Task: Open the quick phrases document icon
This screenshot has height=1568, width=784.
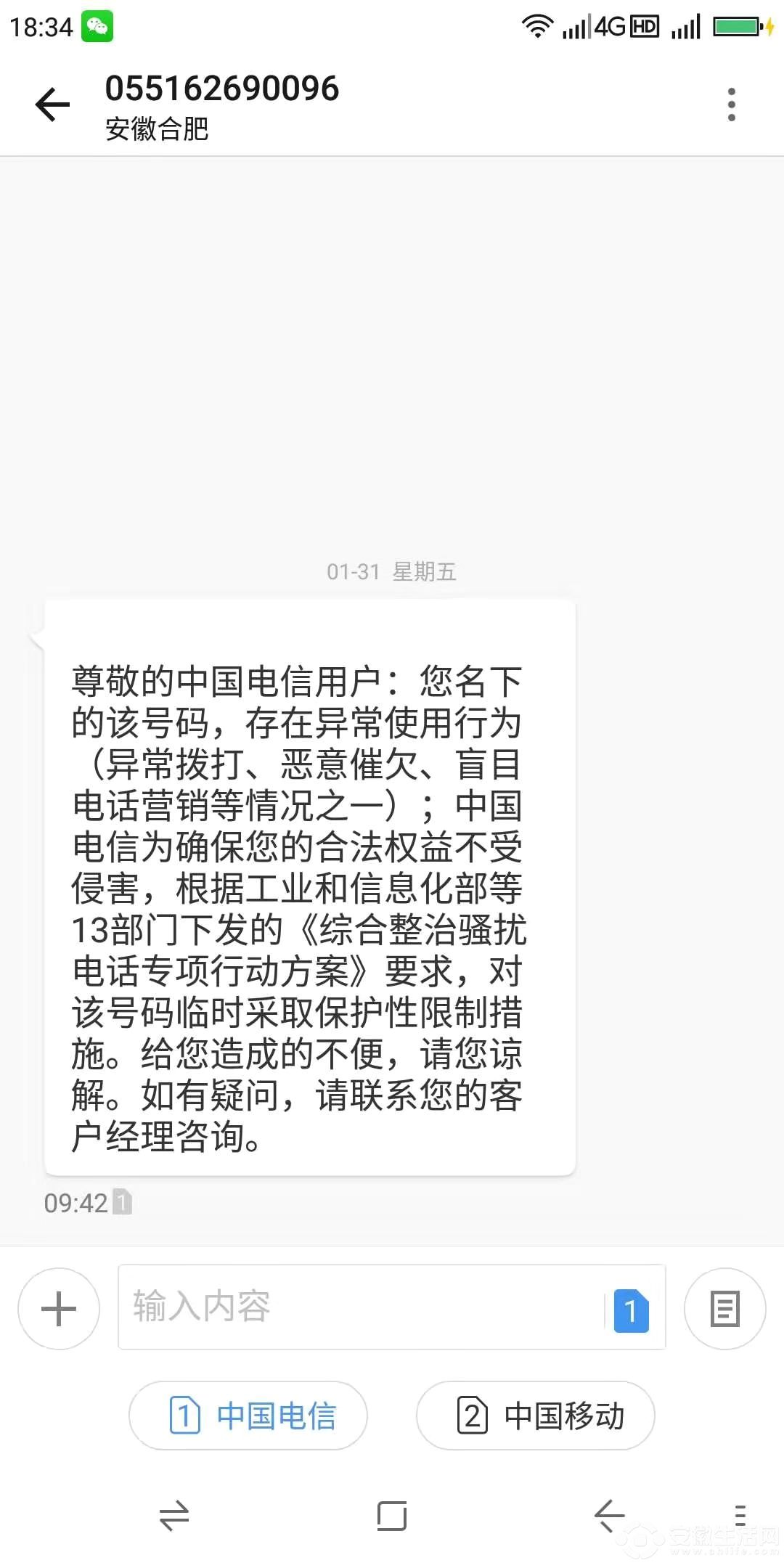Action: [724, 1309]
